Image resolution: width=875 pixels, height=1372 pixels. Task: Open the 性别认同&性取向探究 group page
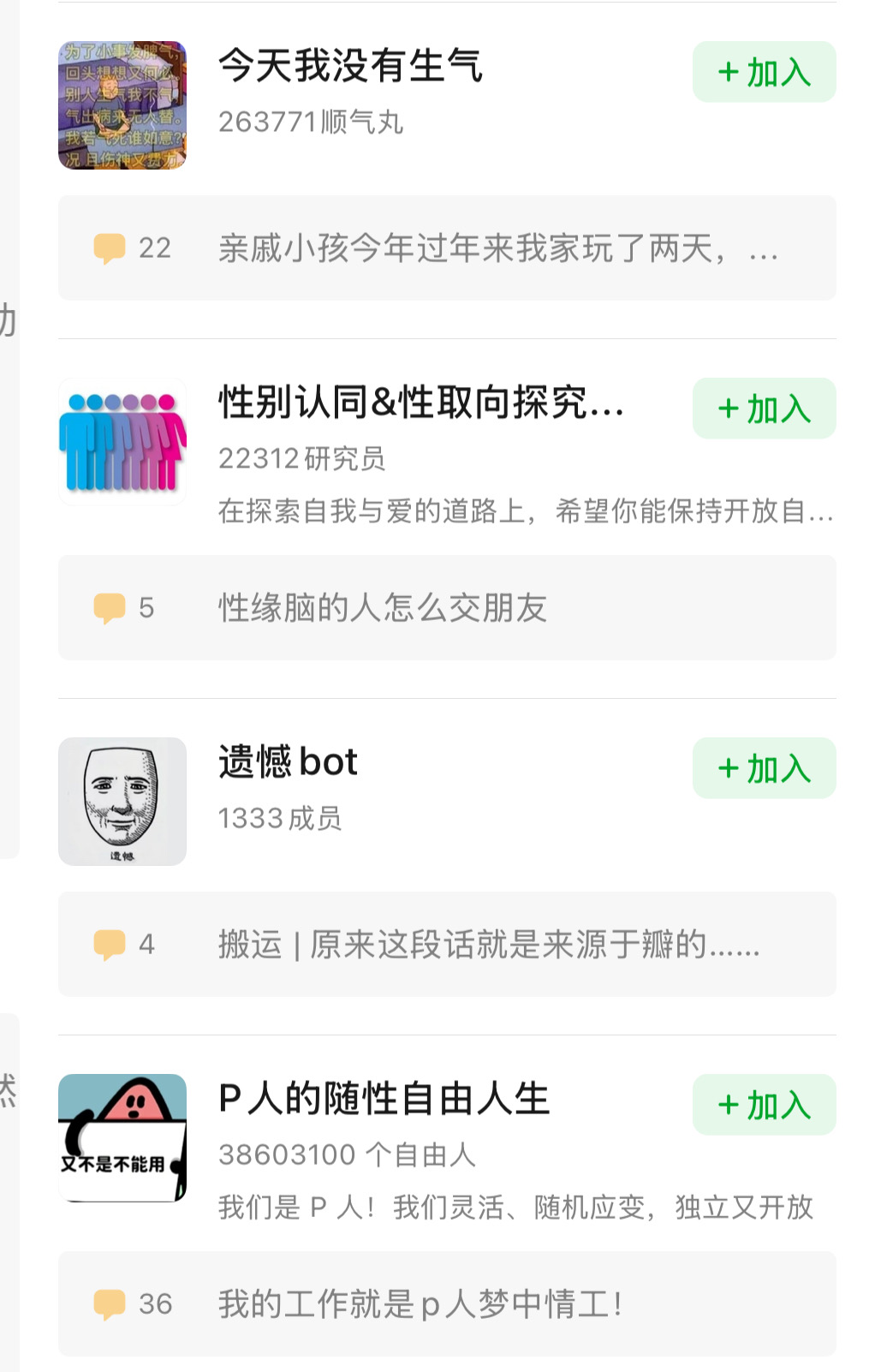click(420, 403)
